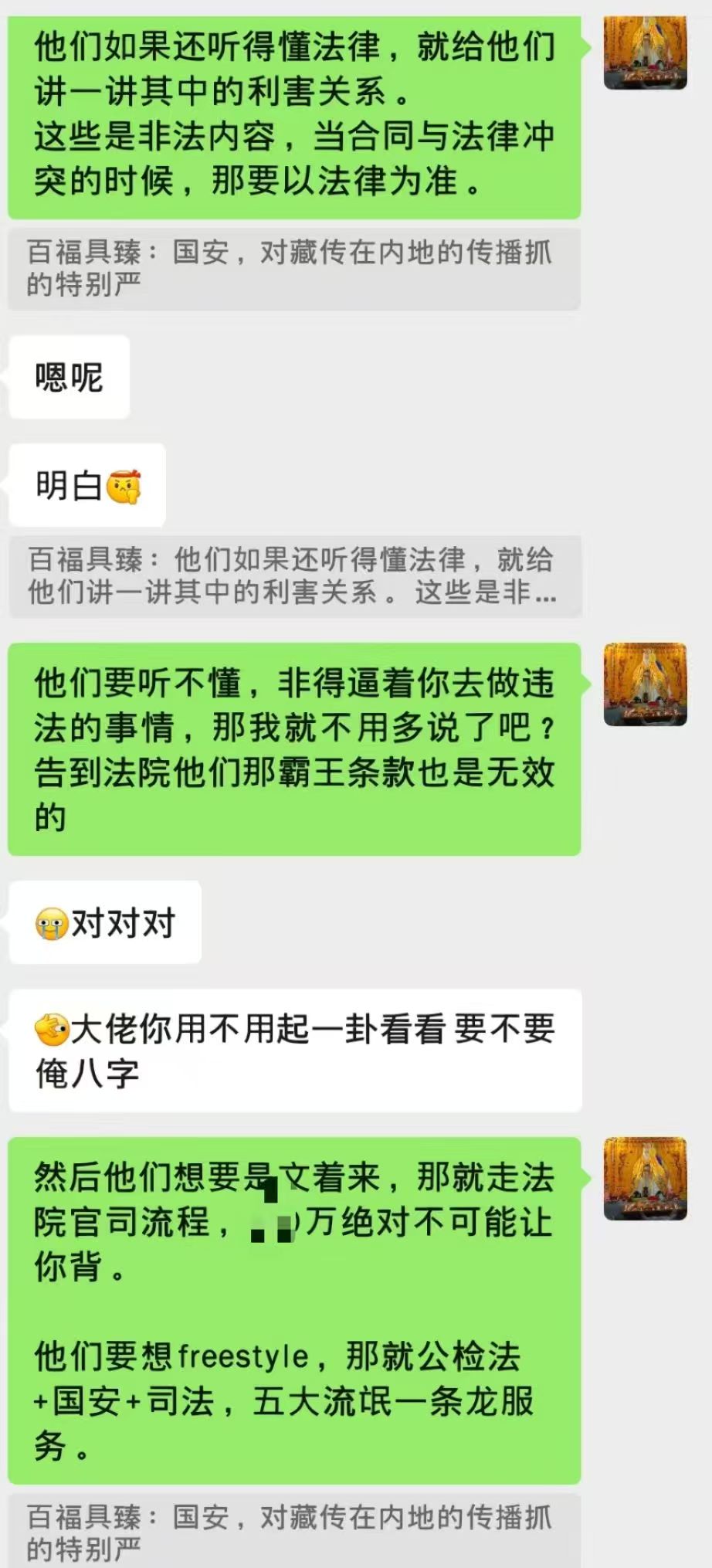
Task: Open sender avatar beside message starting 他们要听不懂
Action: (645, 684)
